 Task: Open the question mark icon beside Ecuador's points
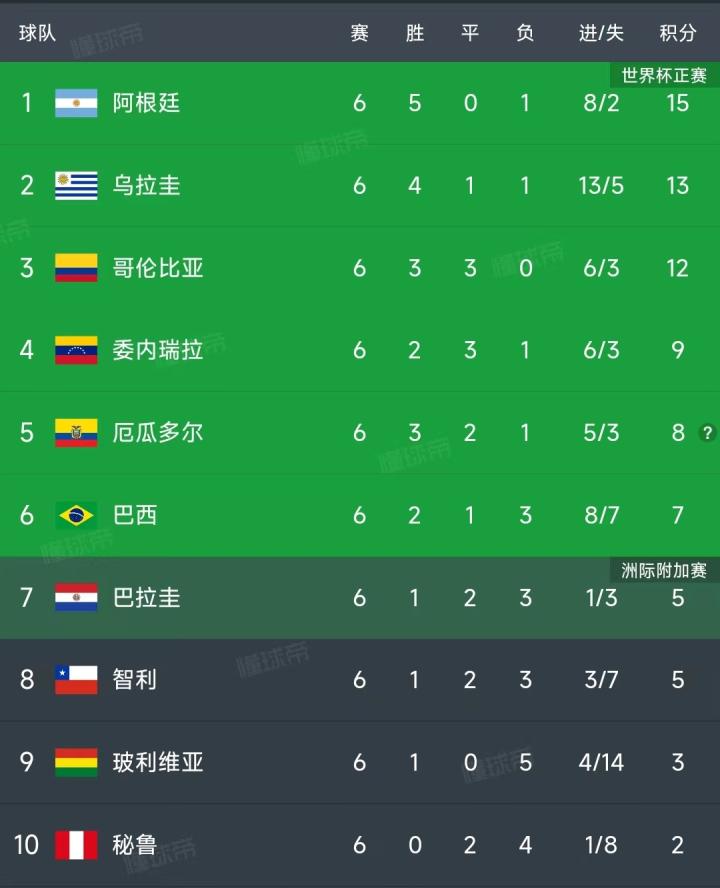click(x=708, y=433)
